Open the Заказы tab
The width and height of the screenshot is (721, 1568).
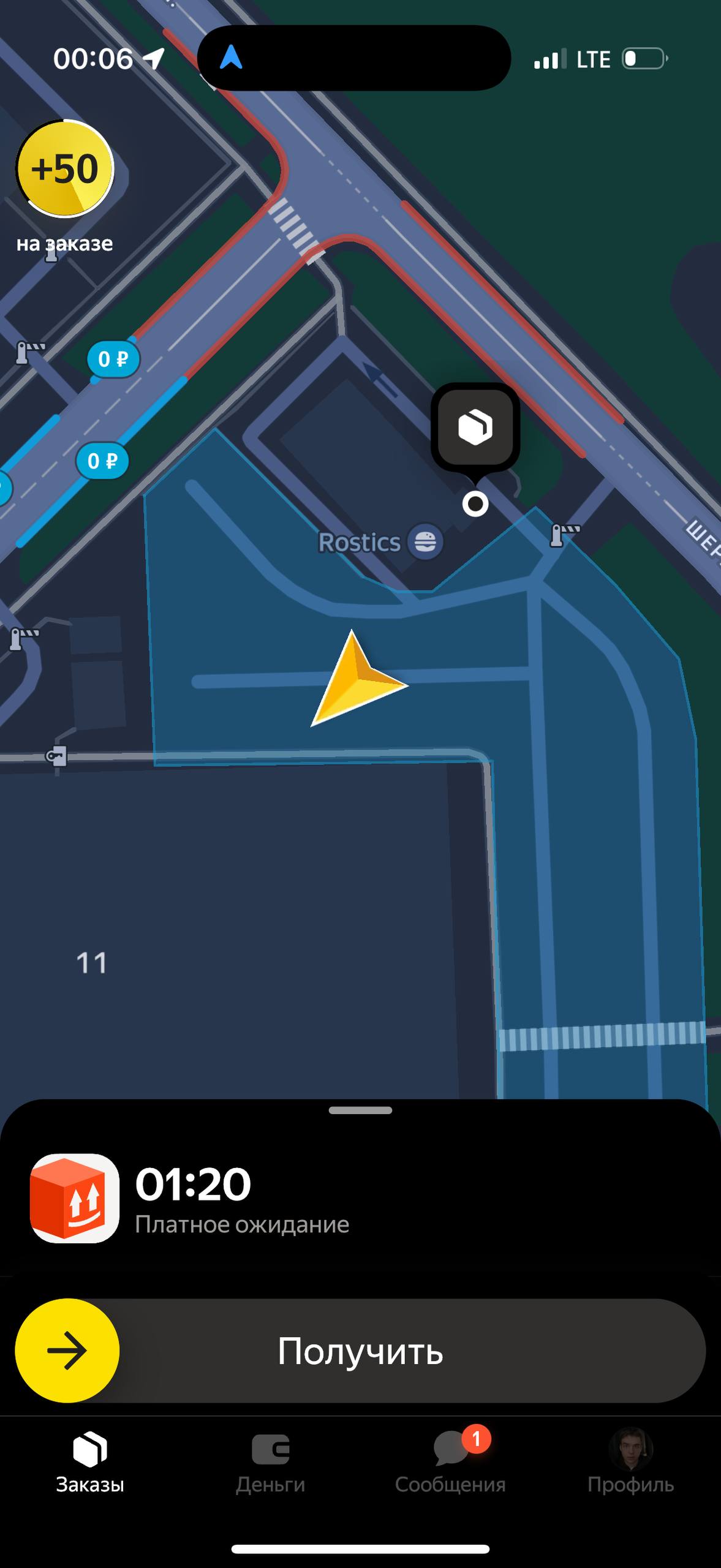point(90,1461)
